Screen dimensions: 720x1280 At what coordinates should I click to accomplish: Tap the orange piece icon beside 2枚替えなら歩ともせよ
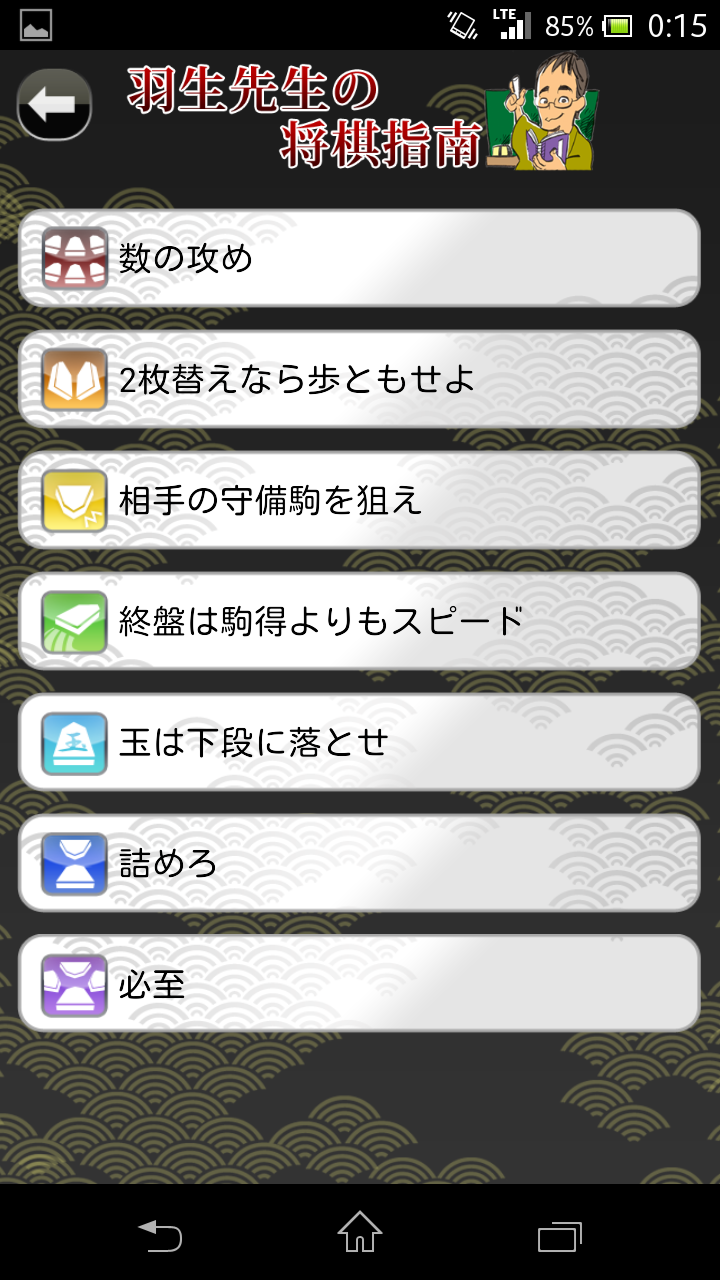coord(73,379)
